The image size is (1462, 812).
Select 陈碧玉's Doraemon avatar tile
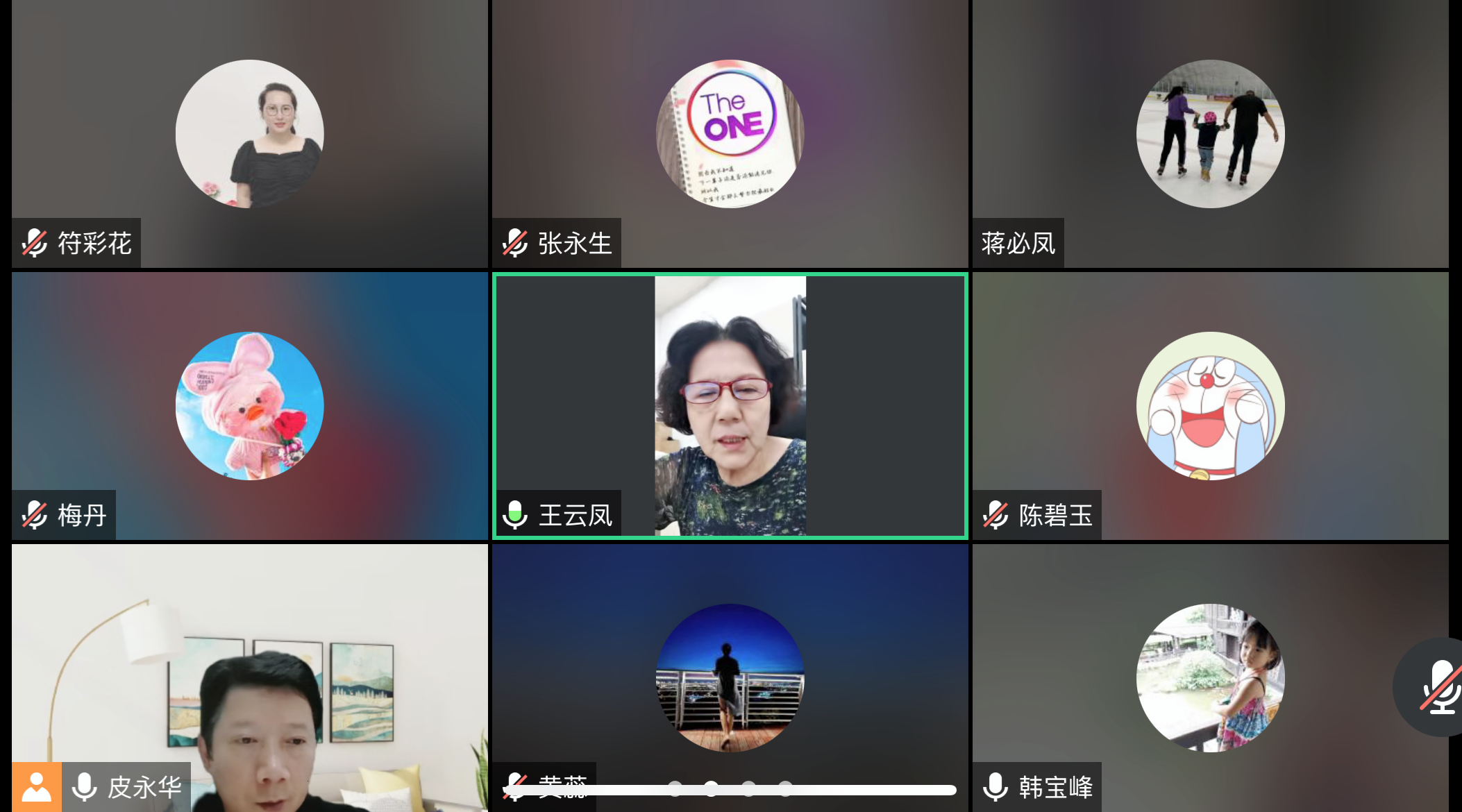(x=1210, y=405)
